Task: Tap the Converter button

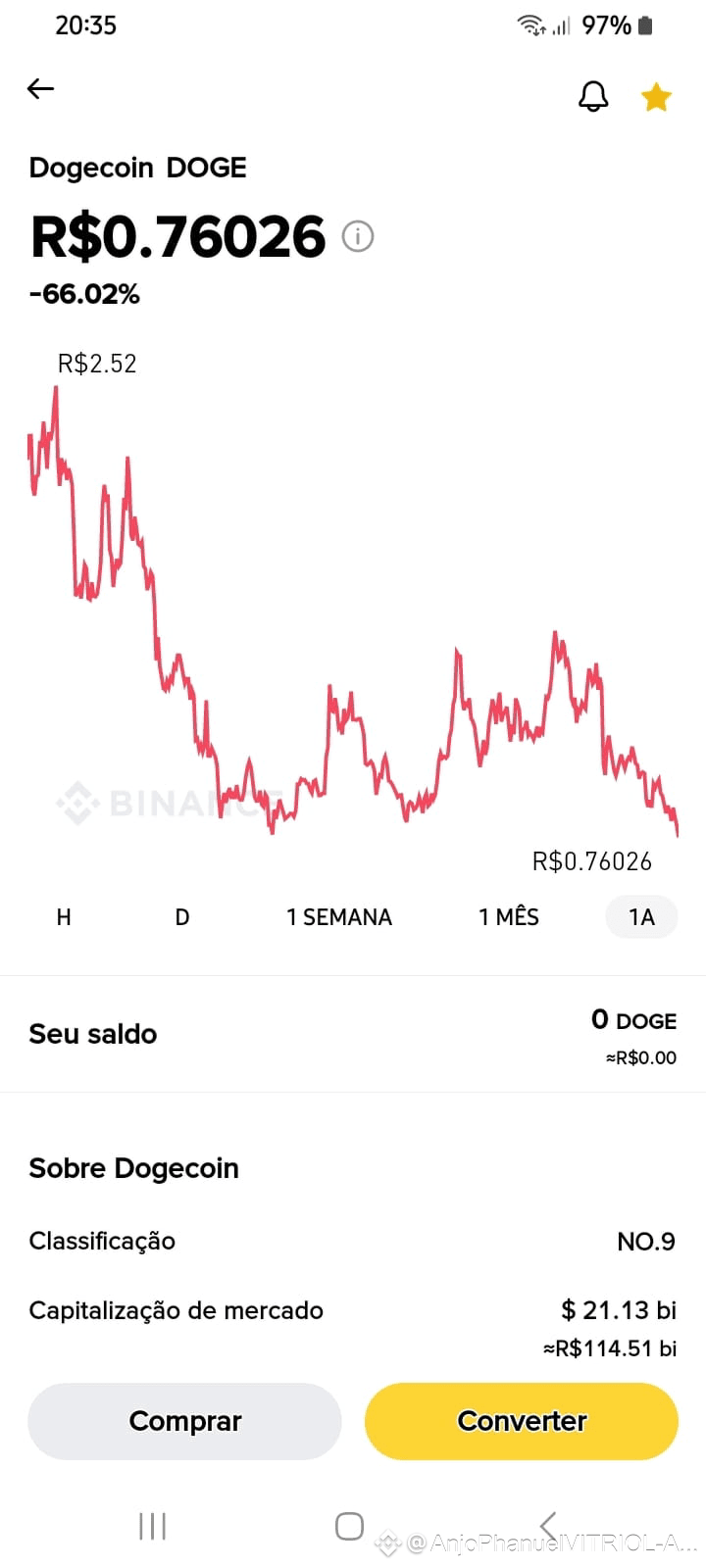Action: click(522, 1421)
